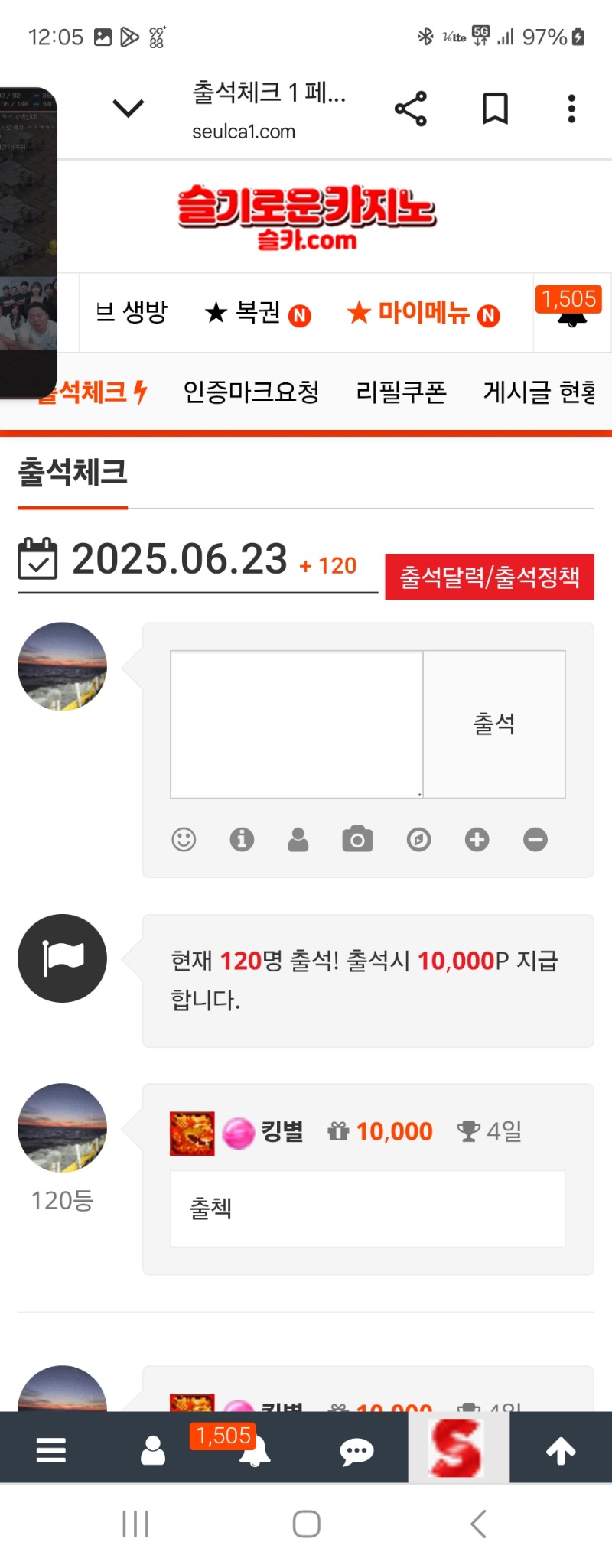
Task: Open the 마이메뉴 menu
Action: coord(423,313)
